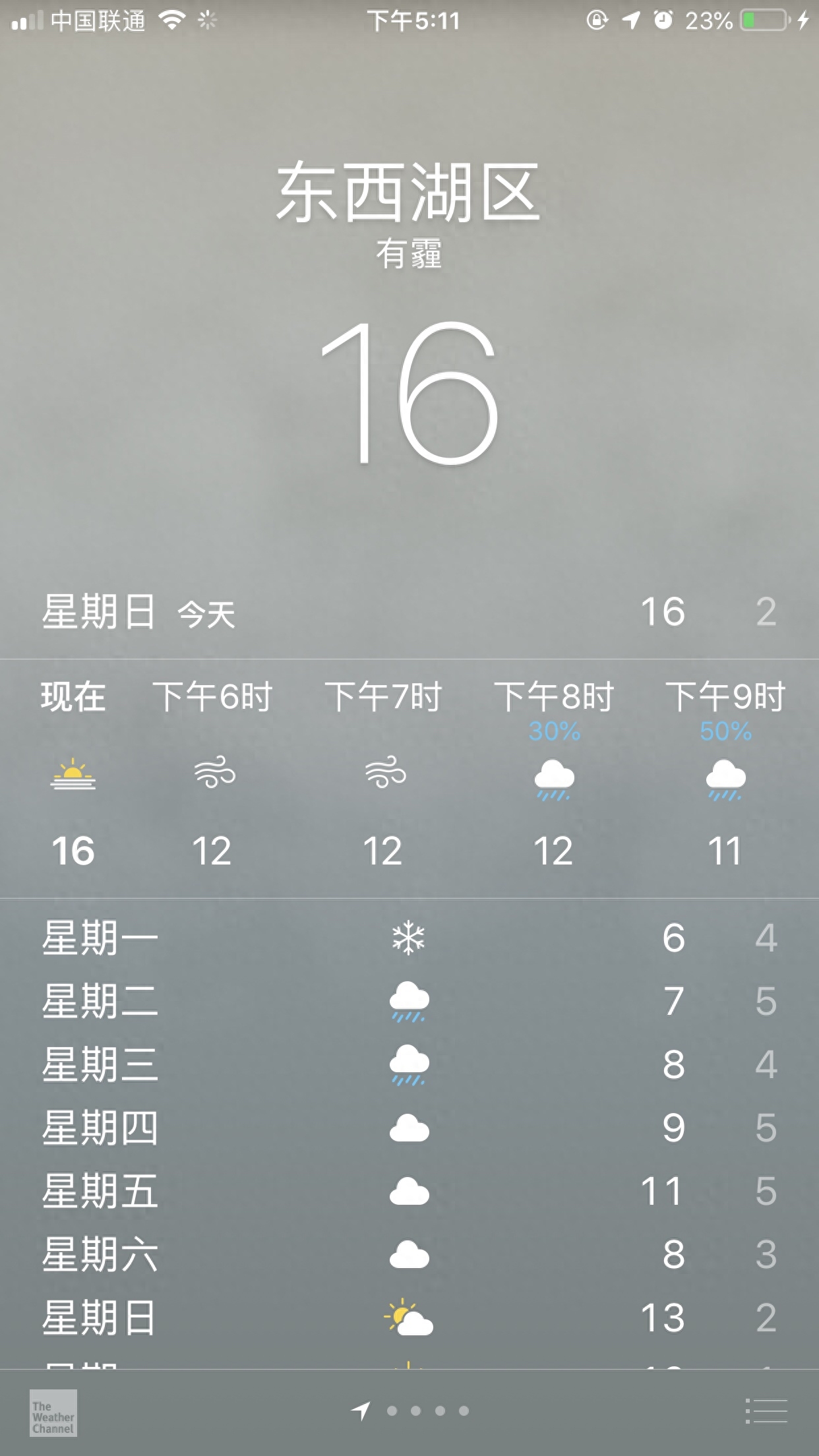
Task: Tap the page indicator dots
Action: click(410, 1410)
